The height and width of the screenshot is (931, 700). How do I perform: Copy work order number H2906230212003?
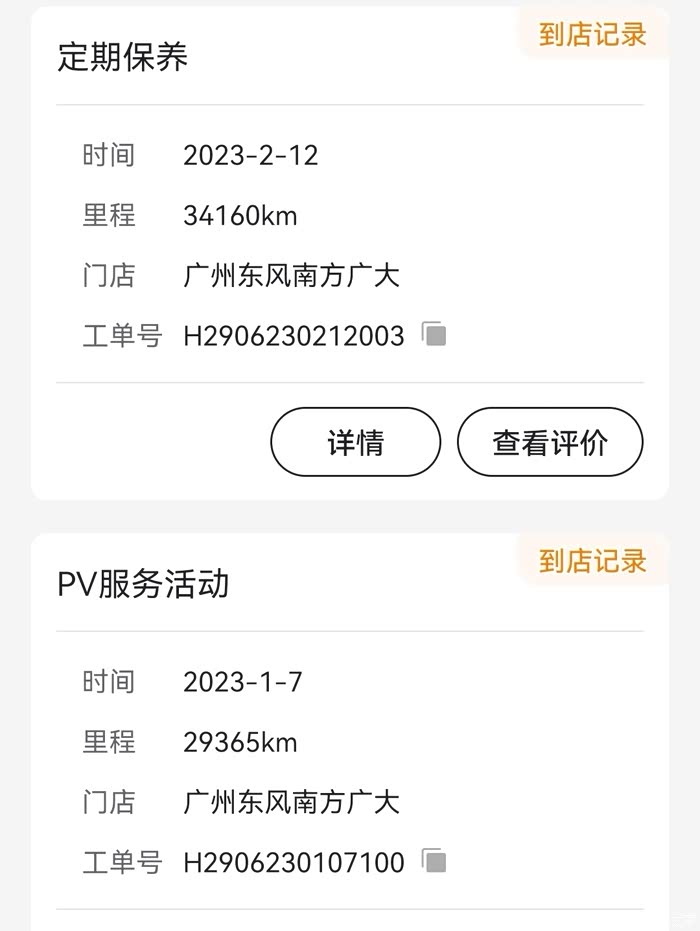pos(433,335)
